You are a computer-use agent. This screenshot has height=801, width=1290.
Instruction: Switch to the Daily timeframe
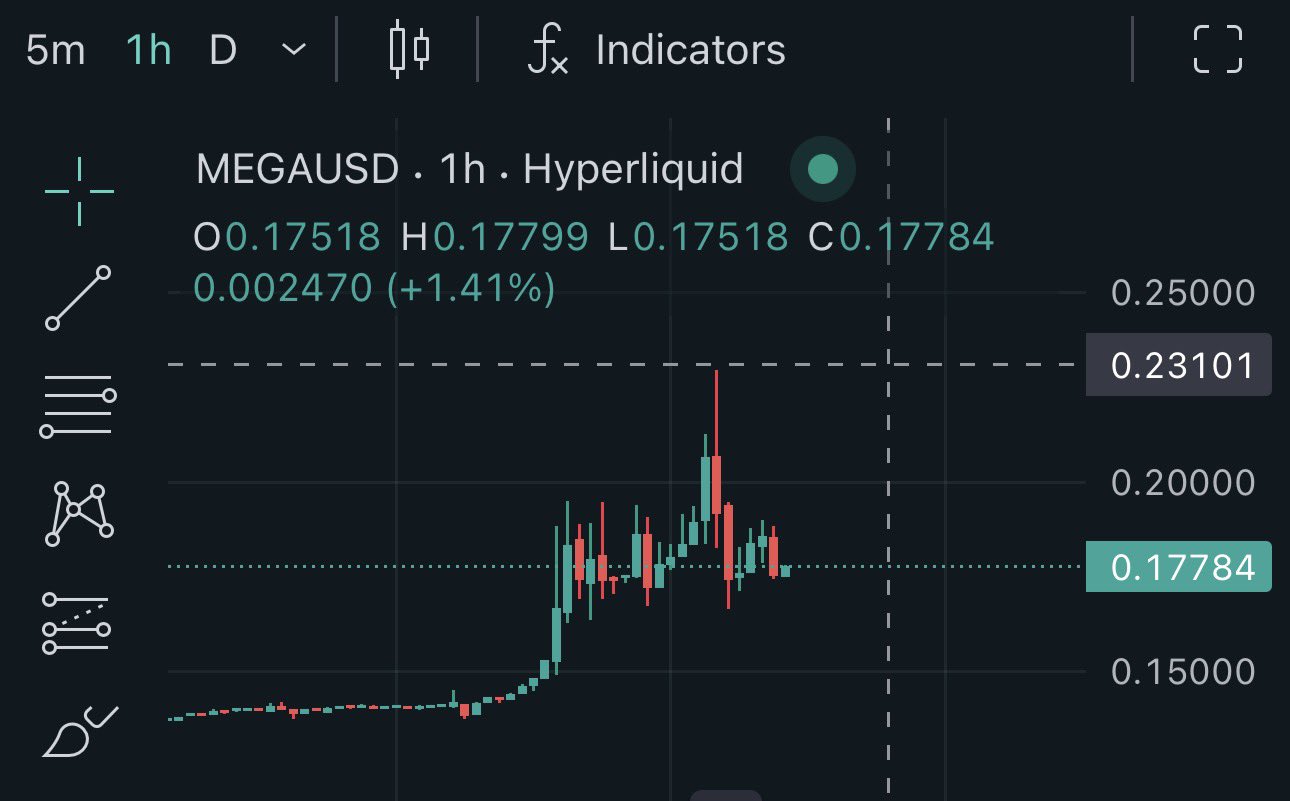223,49
